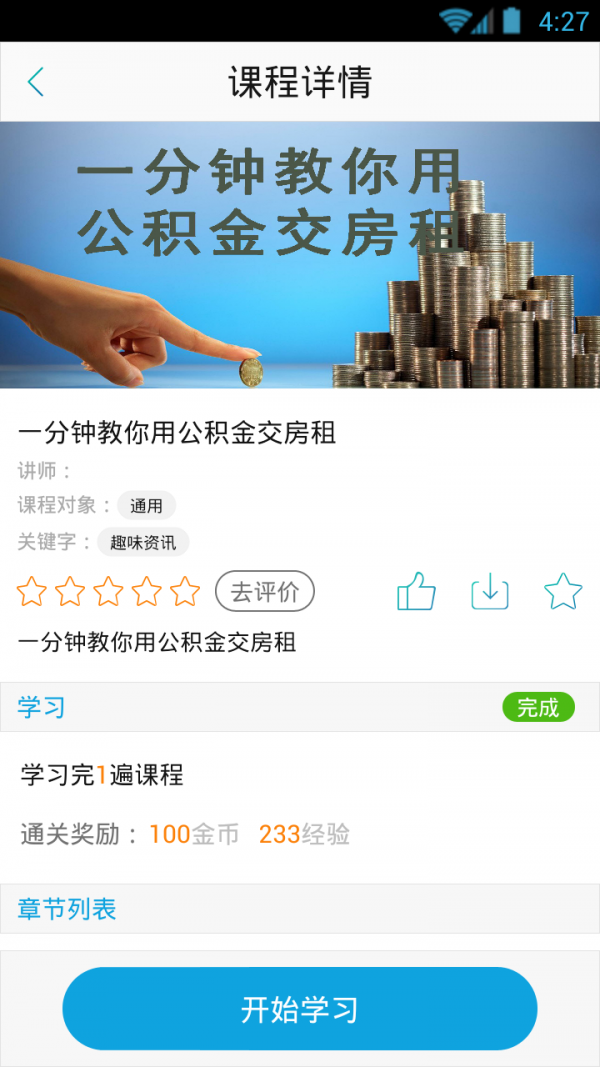Tap the 去评价 button to rate the course

(x=265, y=592)
